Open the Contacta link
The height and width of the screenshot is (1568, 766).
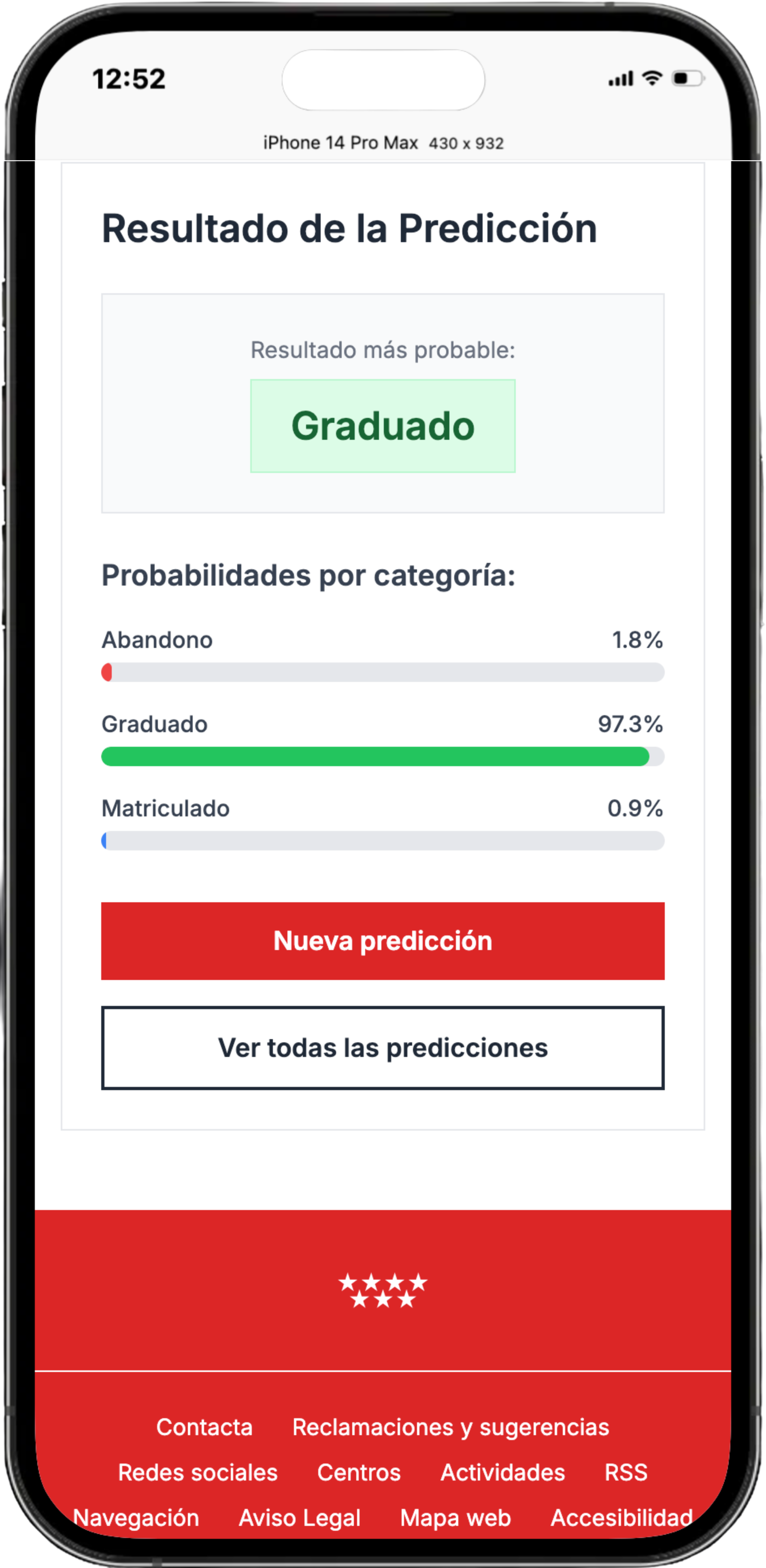(204, 1428)
